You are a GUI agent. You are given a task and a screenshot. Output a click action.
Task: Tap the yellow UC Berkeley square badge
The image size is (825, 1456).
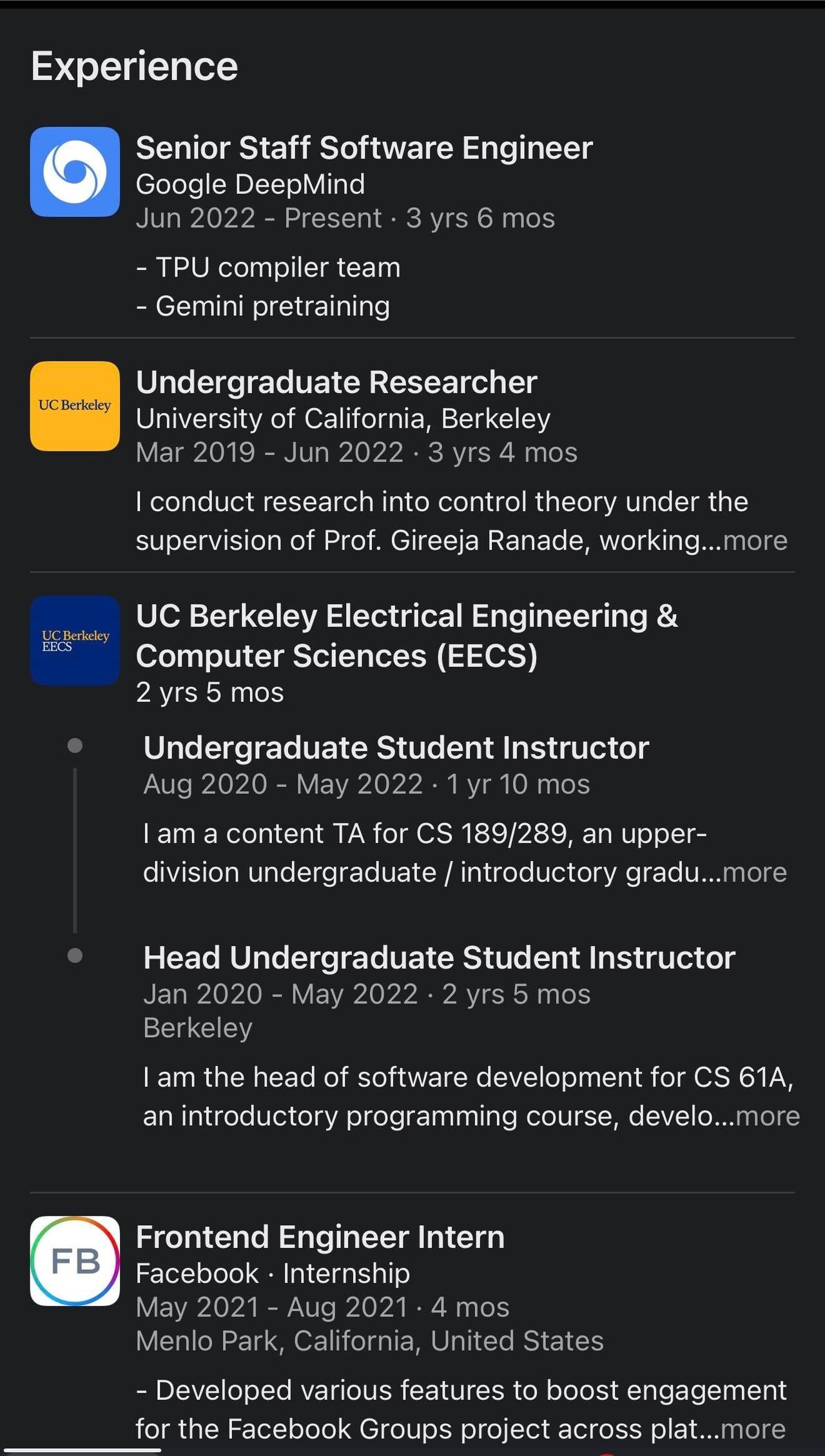[x=75, y=405]
